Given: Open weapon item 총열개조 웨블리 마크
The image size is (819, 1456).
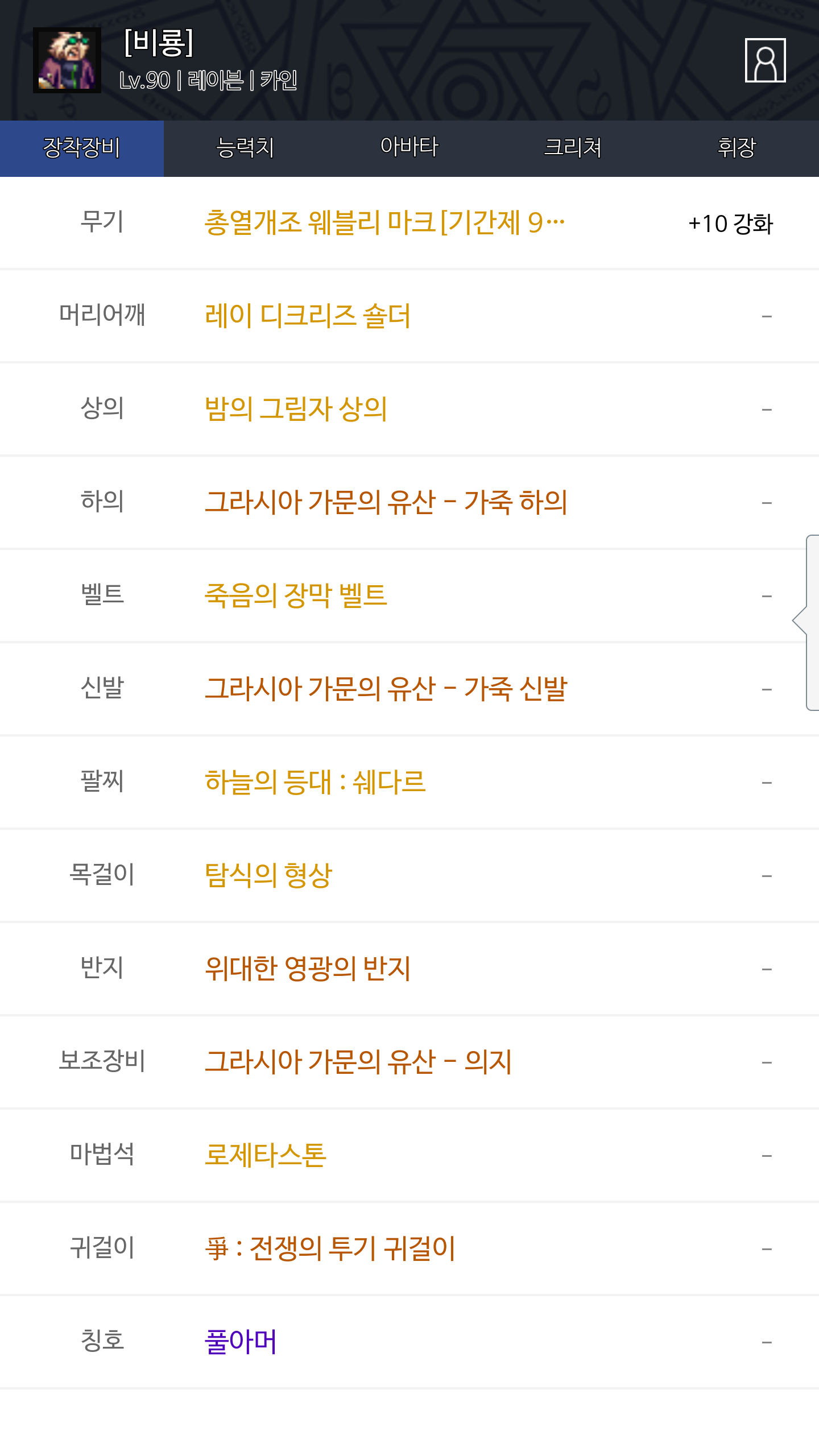Looking at the screenshot, I should (x=384, y=222).
